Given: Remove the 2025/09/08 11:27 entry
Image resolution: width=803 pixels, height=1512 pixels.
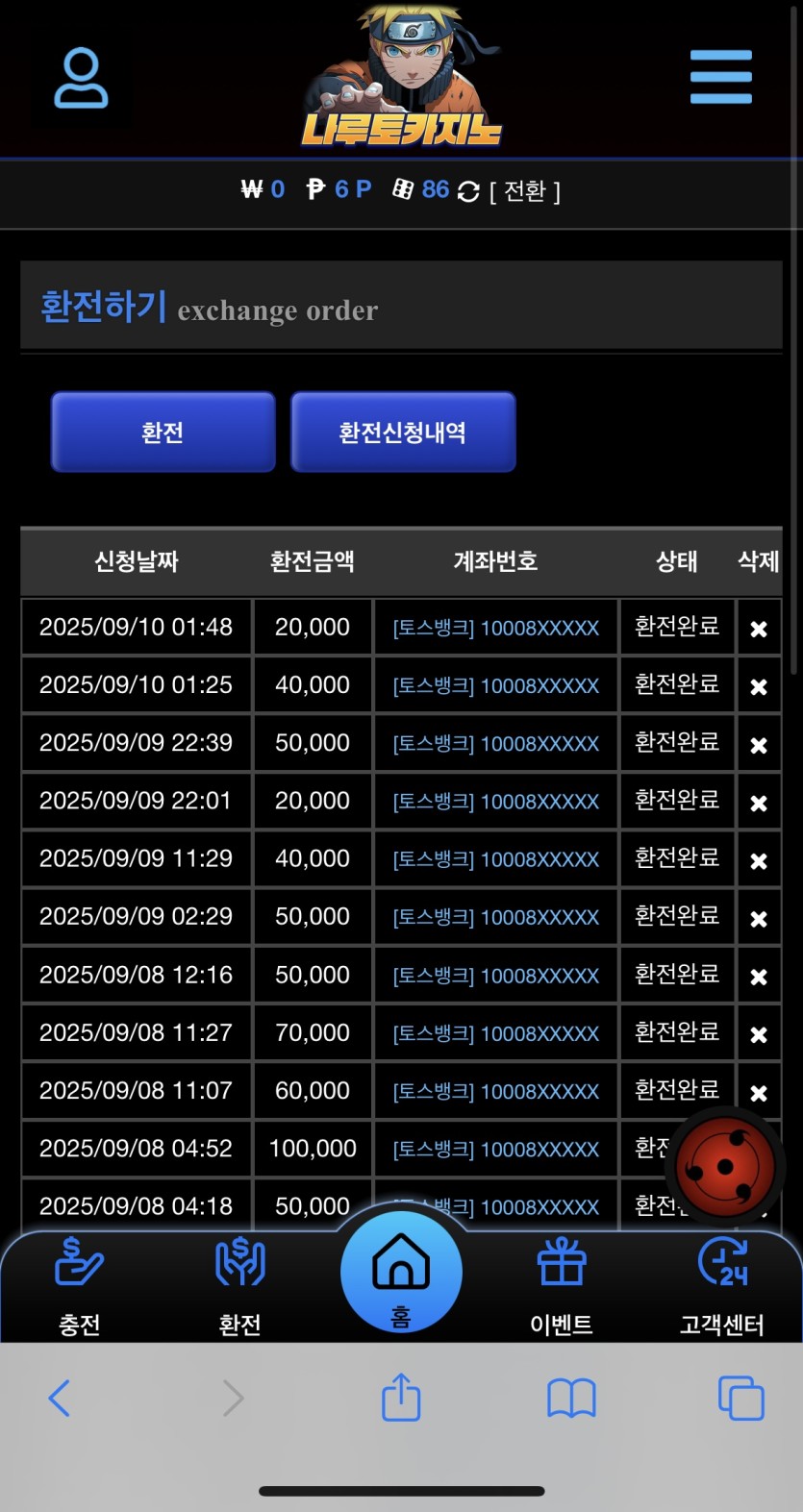Looking at the screenshot, I should point(759,1034).
